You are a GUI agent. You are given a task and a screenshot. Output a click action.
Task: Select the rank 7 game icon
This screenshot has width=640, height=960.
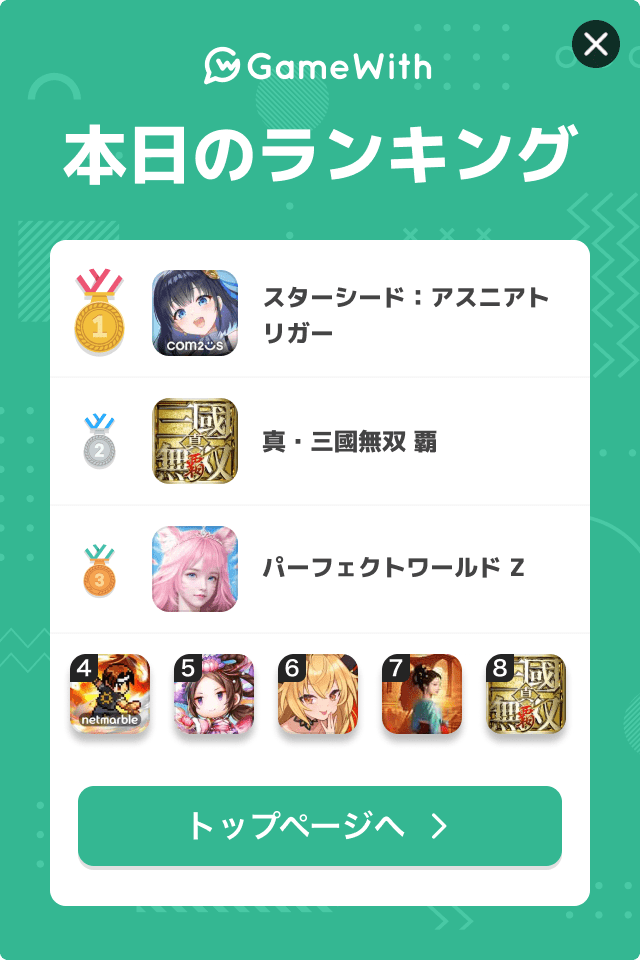tap(422, 695)
